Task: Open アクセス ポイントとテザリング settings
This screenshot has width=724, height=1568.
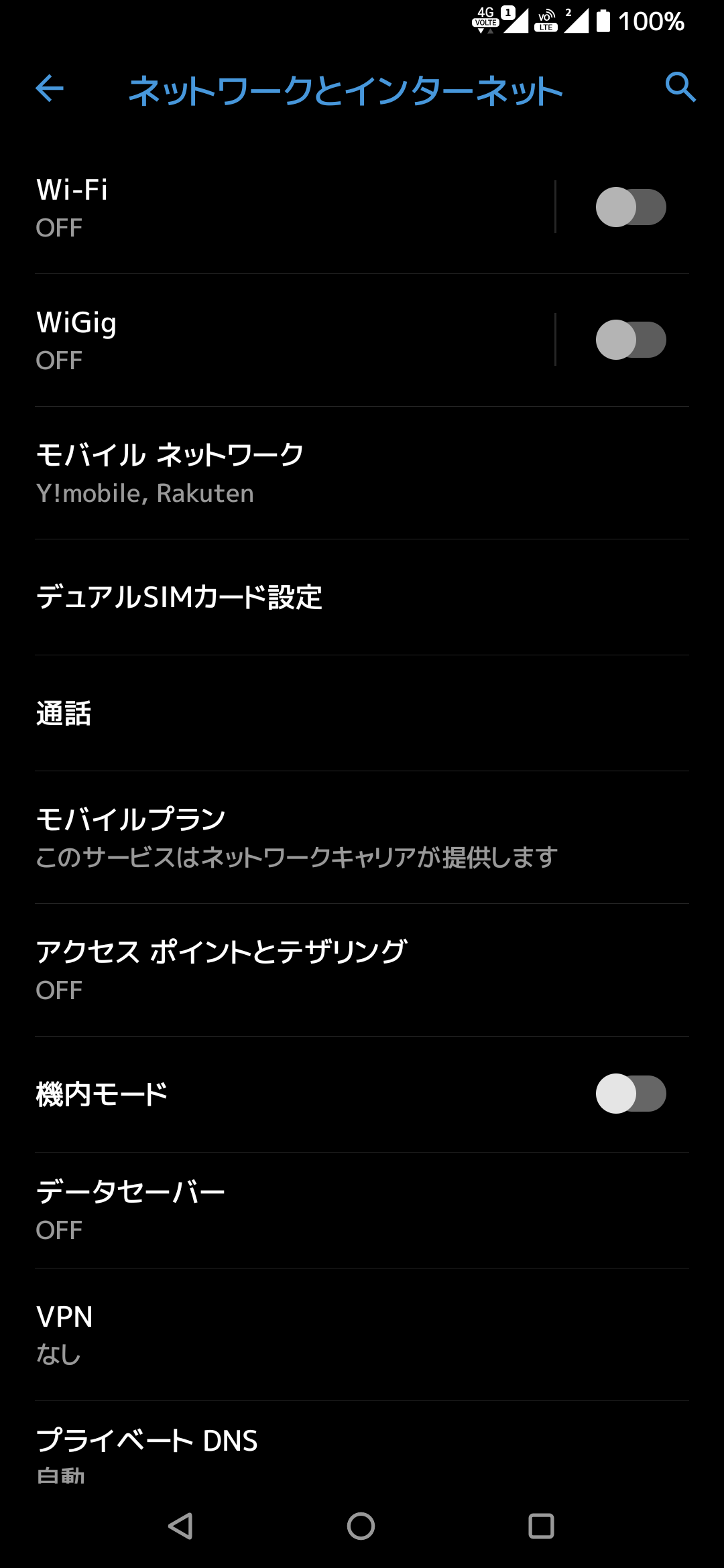Action: point(362,970)
